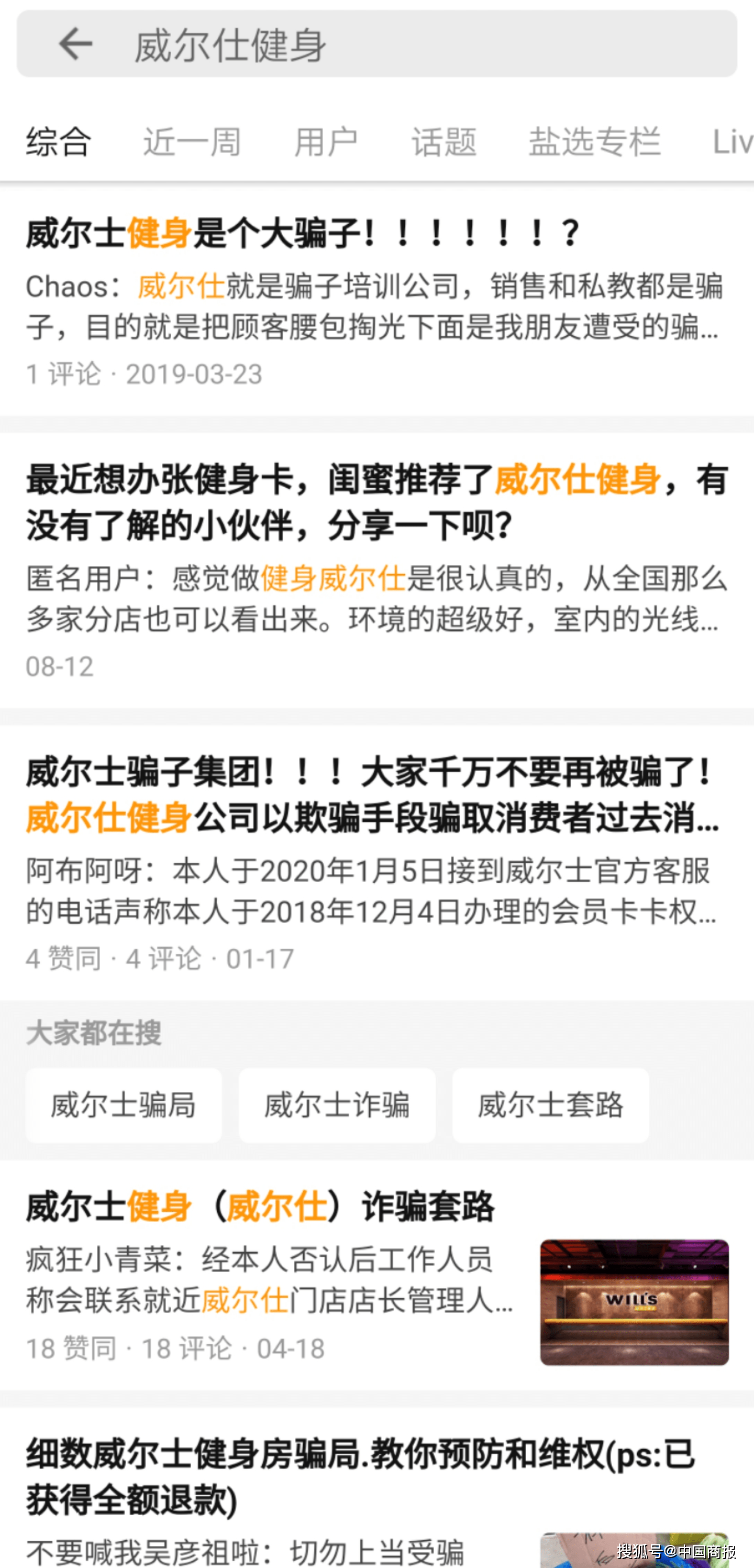Go back using the arrow icon

pyautogui.click(x=75, y=44)
